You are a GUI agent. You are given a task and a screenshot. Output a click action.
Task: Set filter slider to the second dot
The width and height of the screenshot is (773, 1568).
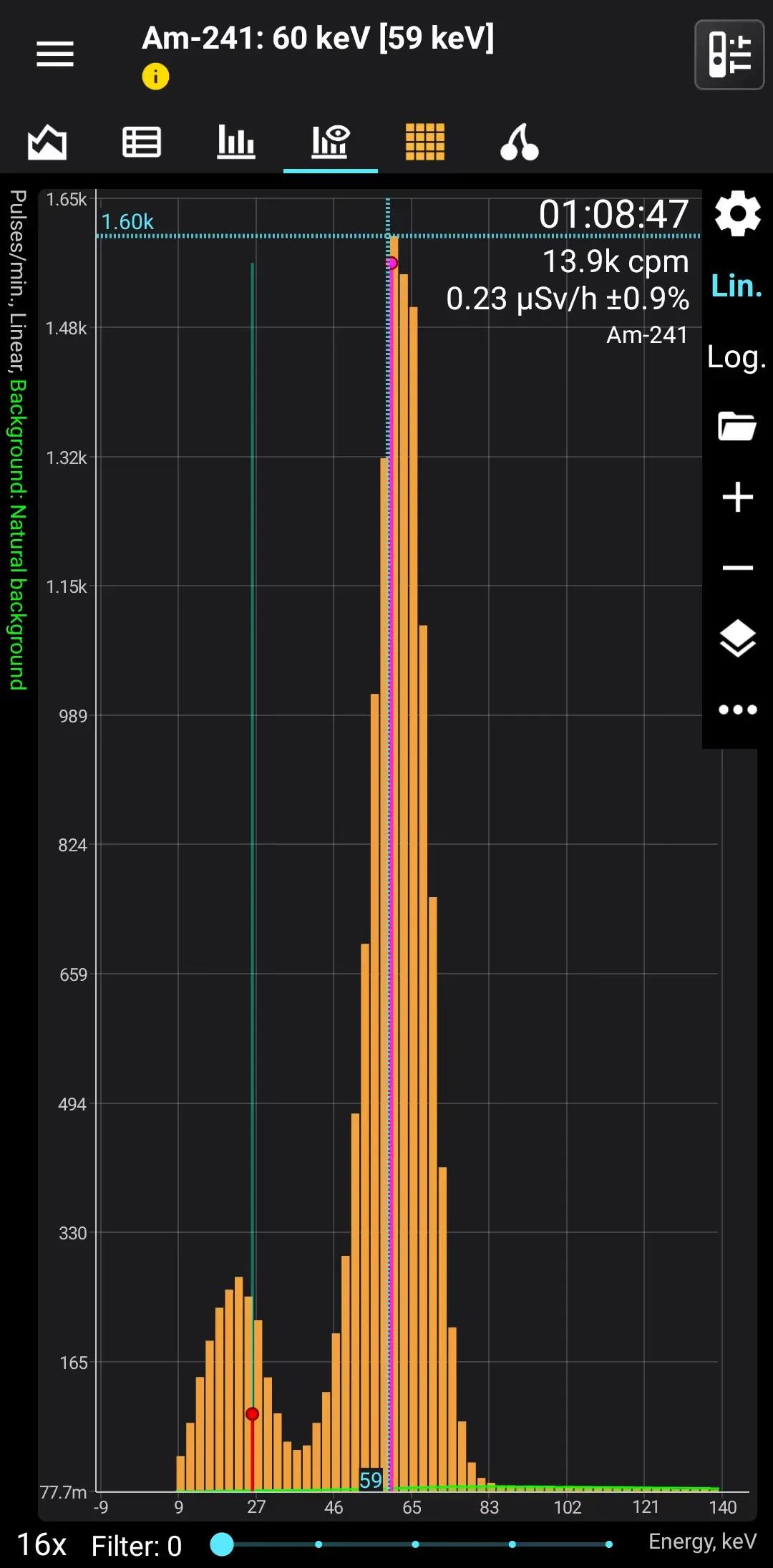pos(319,1544)
